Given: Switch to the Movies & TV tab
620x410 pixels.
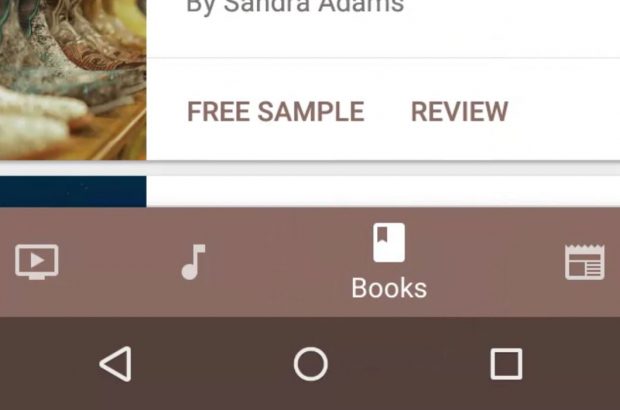Looking at the screenshot, I should click(37, 262).
